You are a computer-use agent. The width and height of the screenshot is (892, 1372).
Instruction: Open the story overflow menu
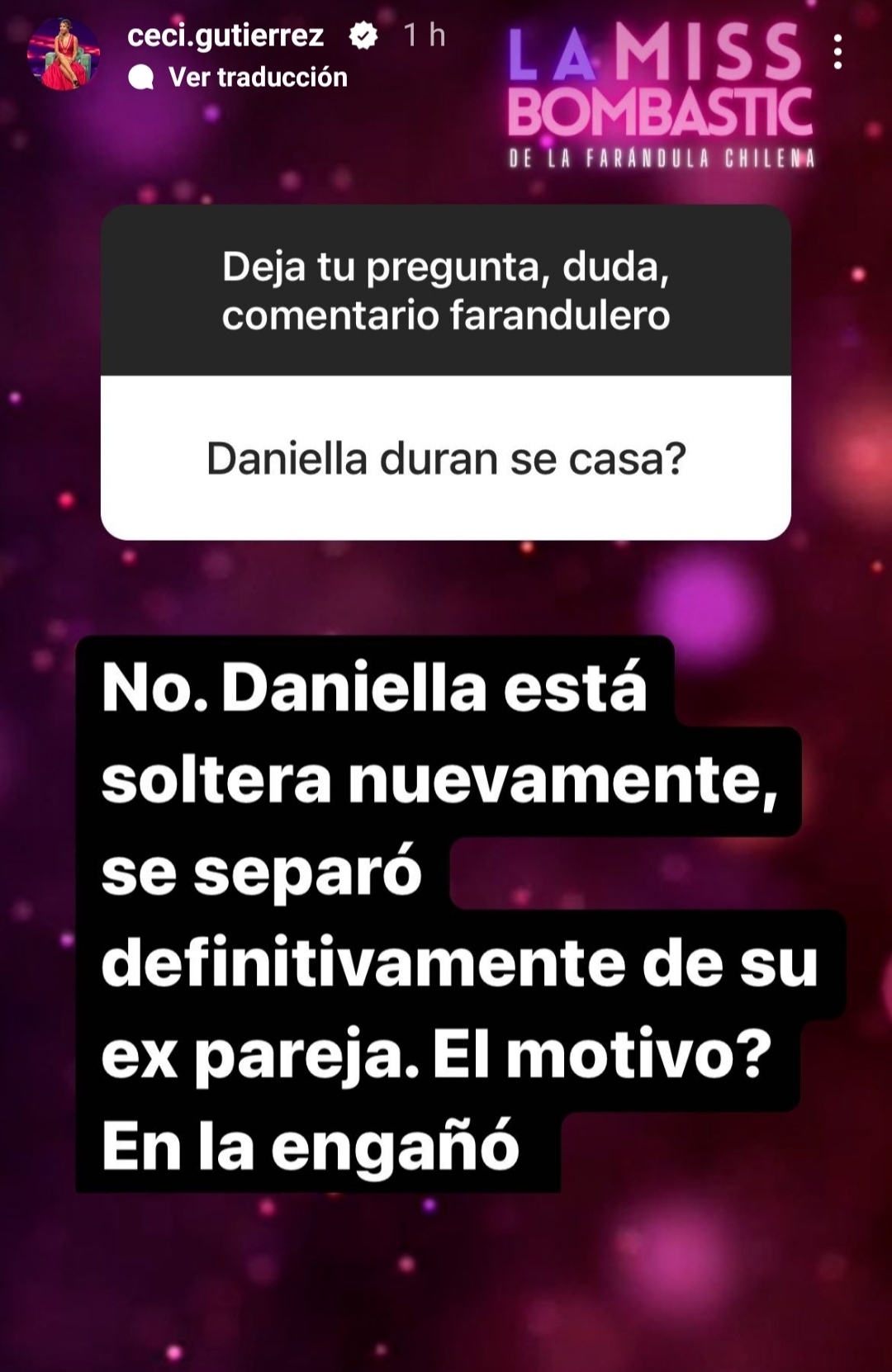[837, 52]
